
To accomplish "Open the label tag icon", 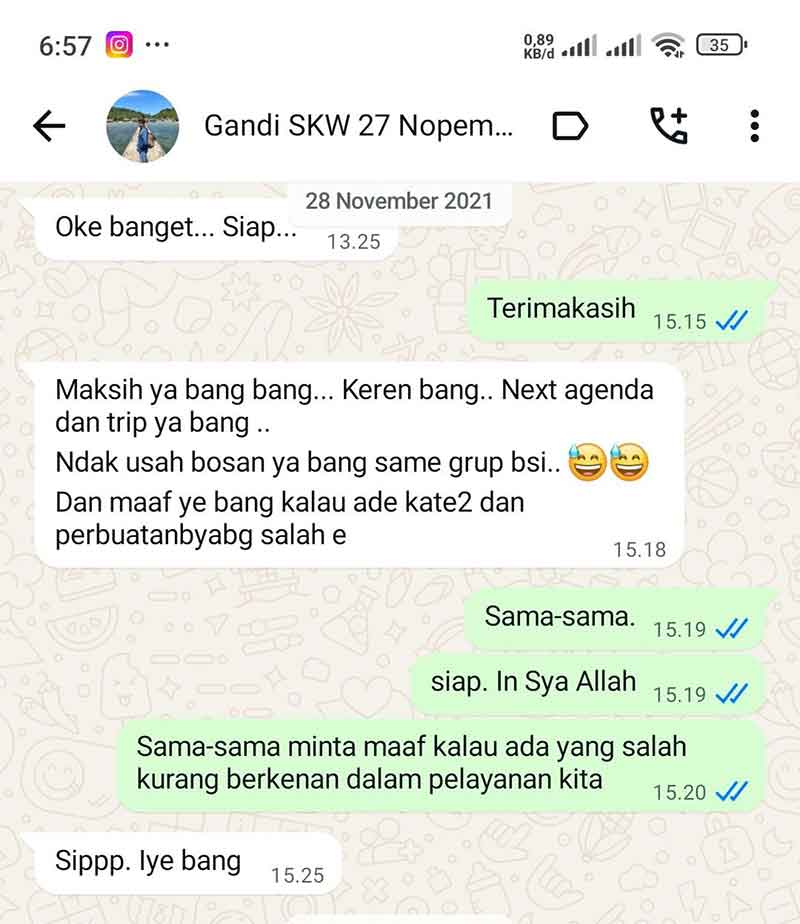I will pyautogui.click(x=570, y=126).
